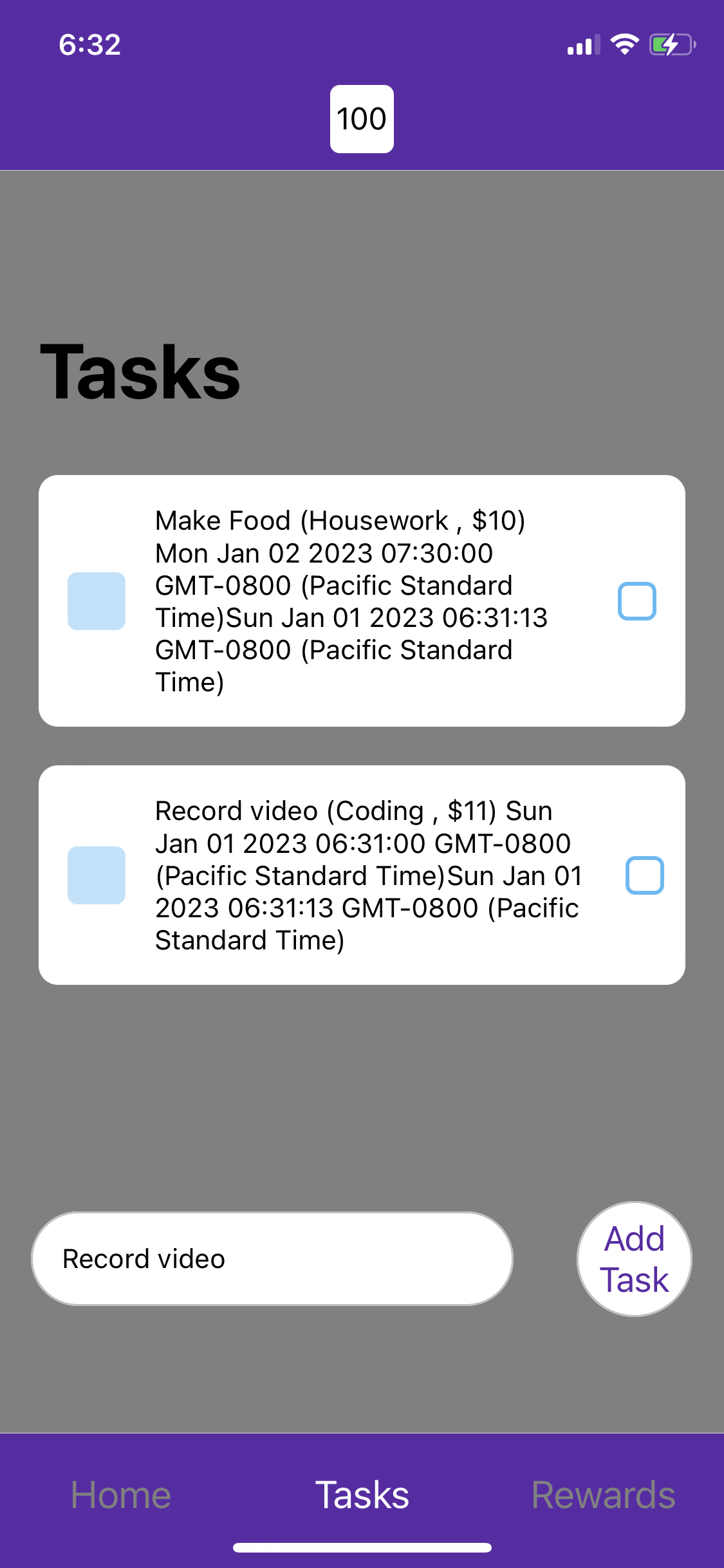724x1568 pixels.
Task: Mark Record video task as done
Action: (644, 875)
